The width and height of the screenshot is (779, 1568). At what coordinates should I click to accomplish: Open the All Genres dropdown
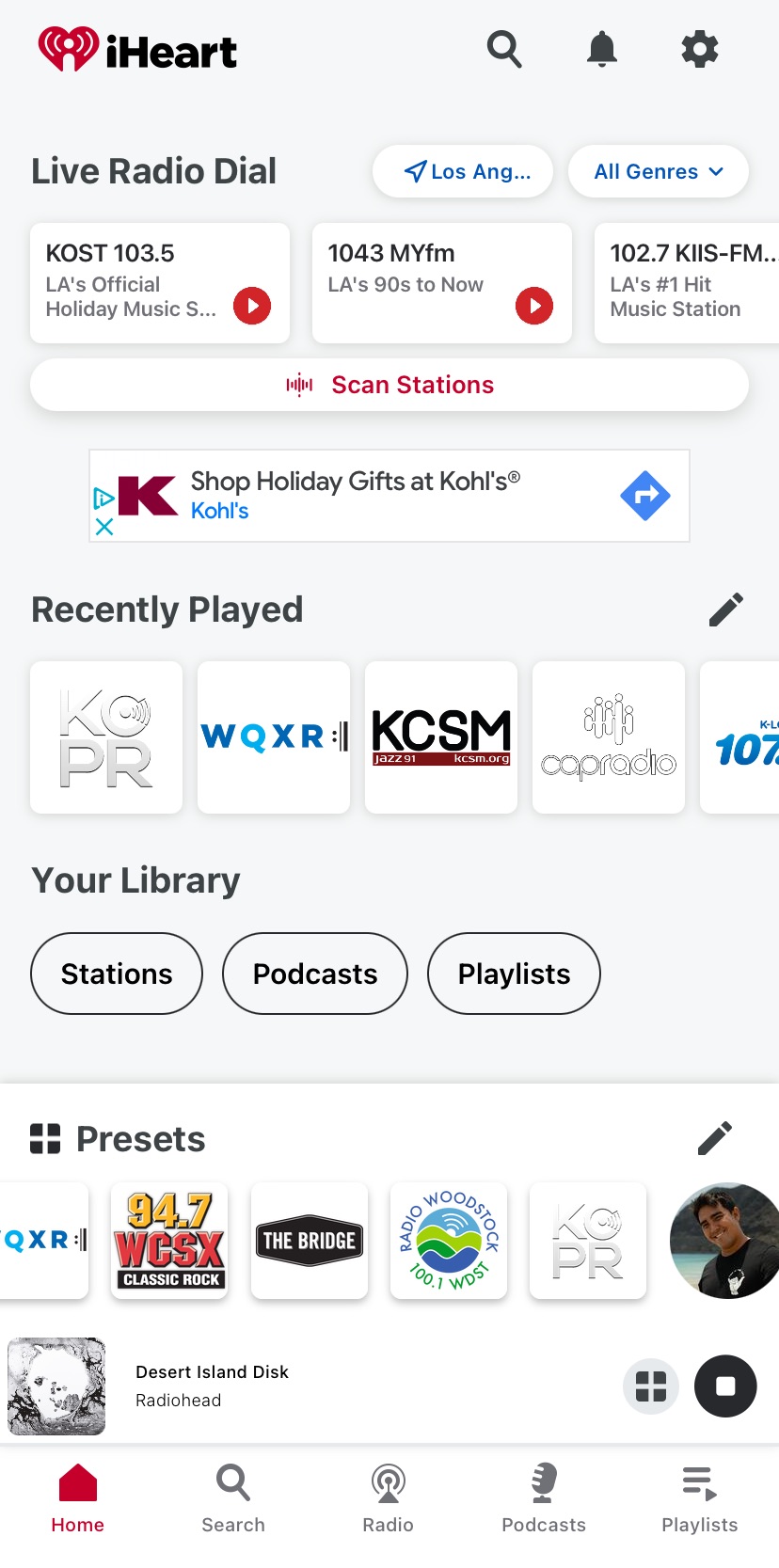click(659, 171)
